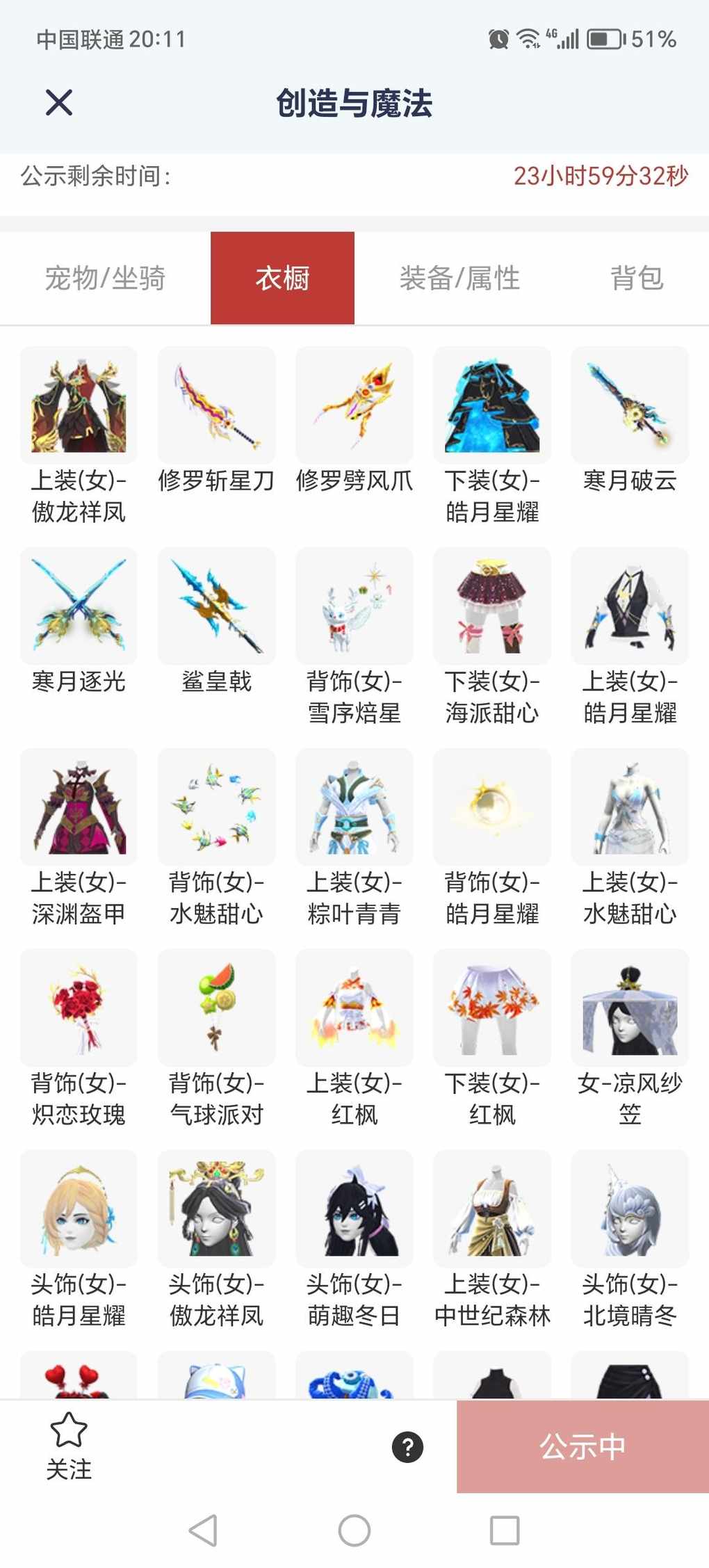Tap the 公示中 button
Image resolution: width=709 pixels, height=1568 pixels.
(582, 1446)
